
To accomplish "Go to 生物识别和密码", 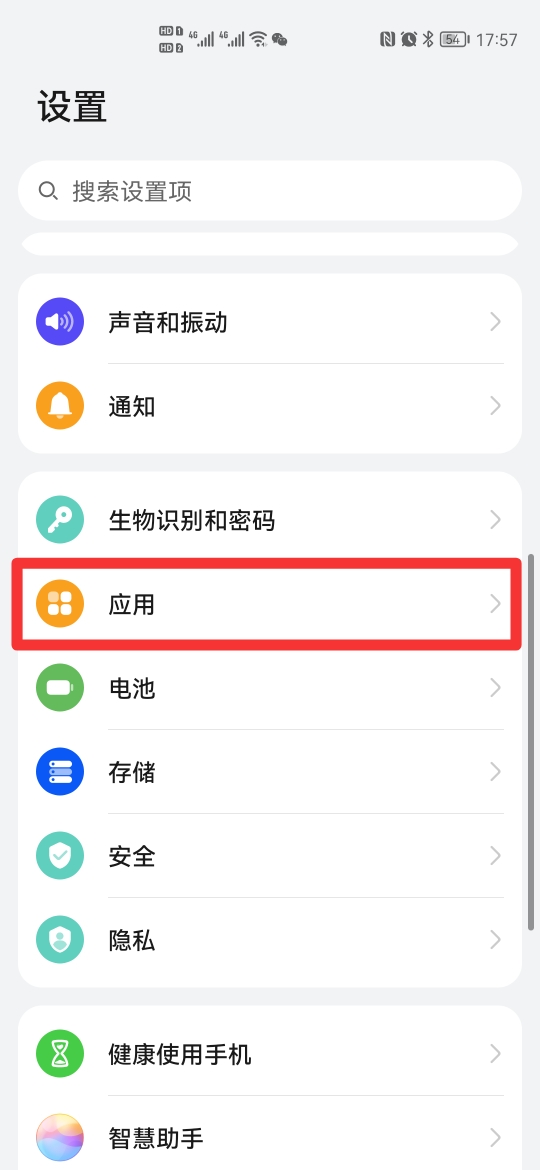I will [270, 520].
